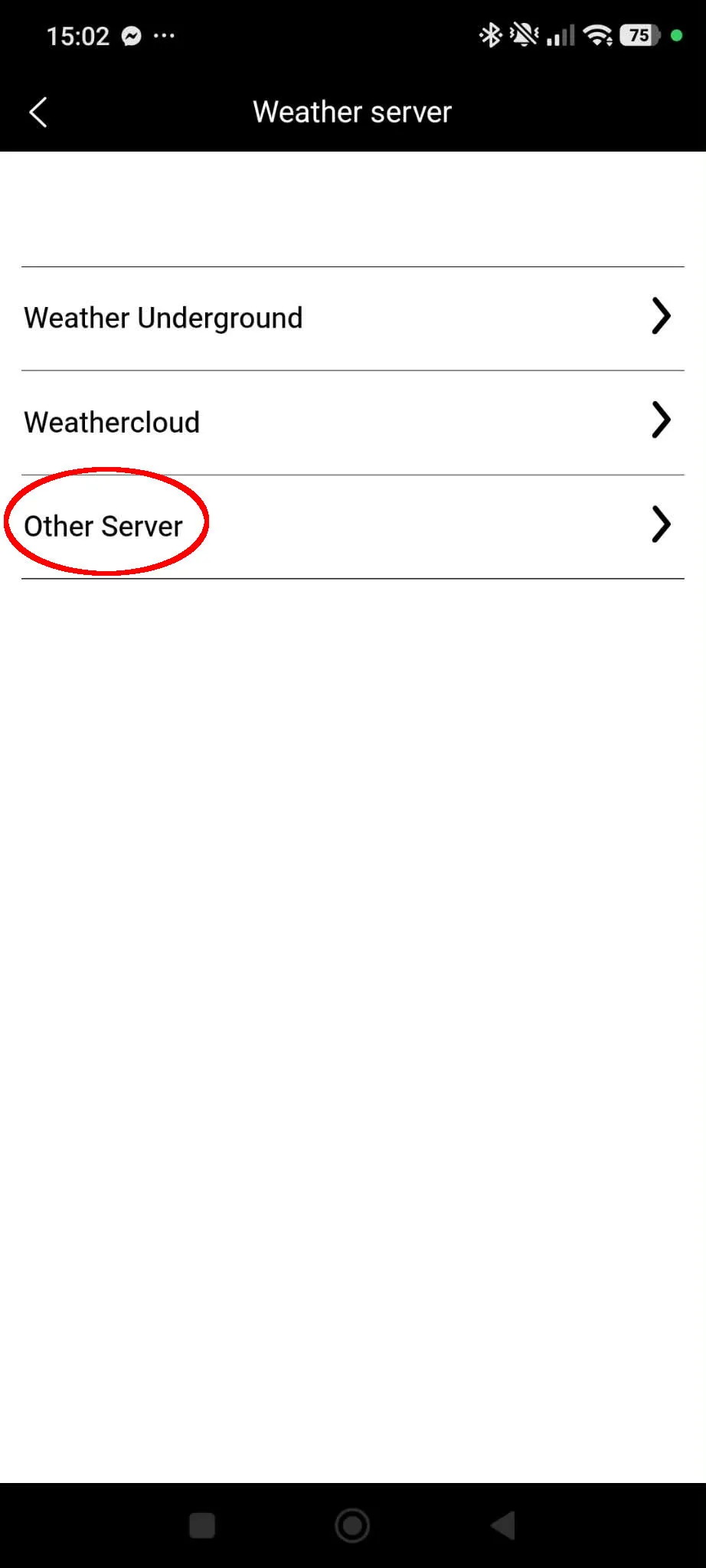706x1568 pixels.
Task: Open the Weathercloud row
Action: coord(353,423)
